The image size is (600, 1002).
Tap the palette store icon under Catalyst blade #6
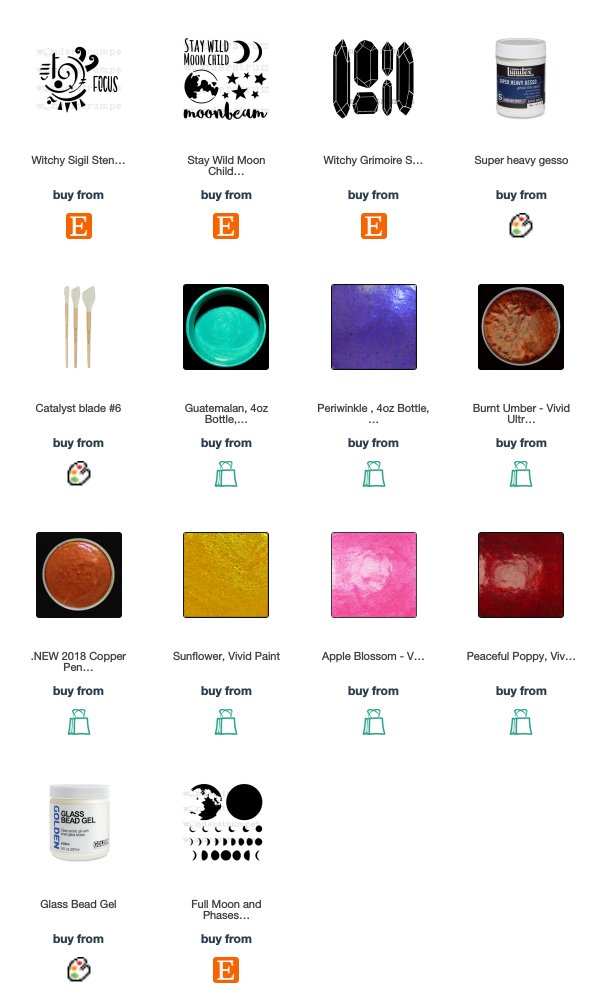coord(79,474)
